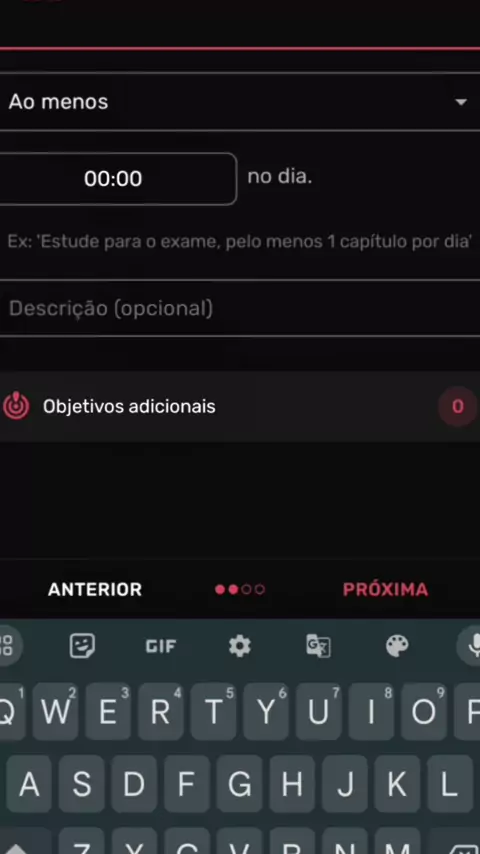Type the letter A key

point(29,784)
